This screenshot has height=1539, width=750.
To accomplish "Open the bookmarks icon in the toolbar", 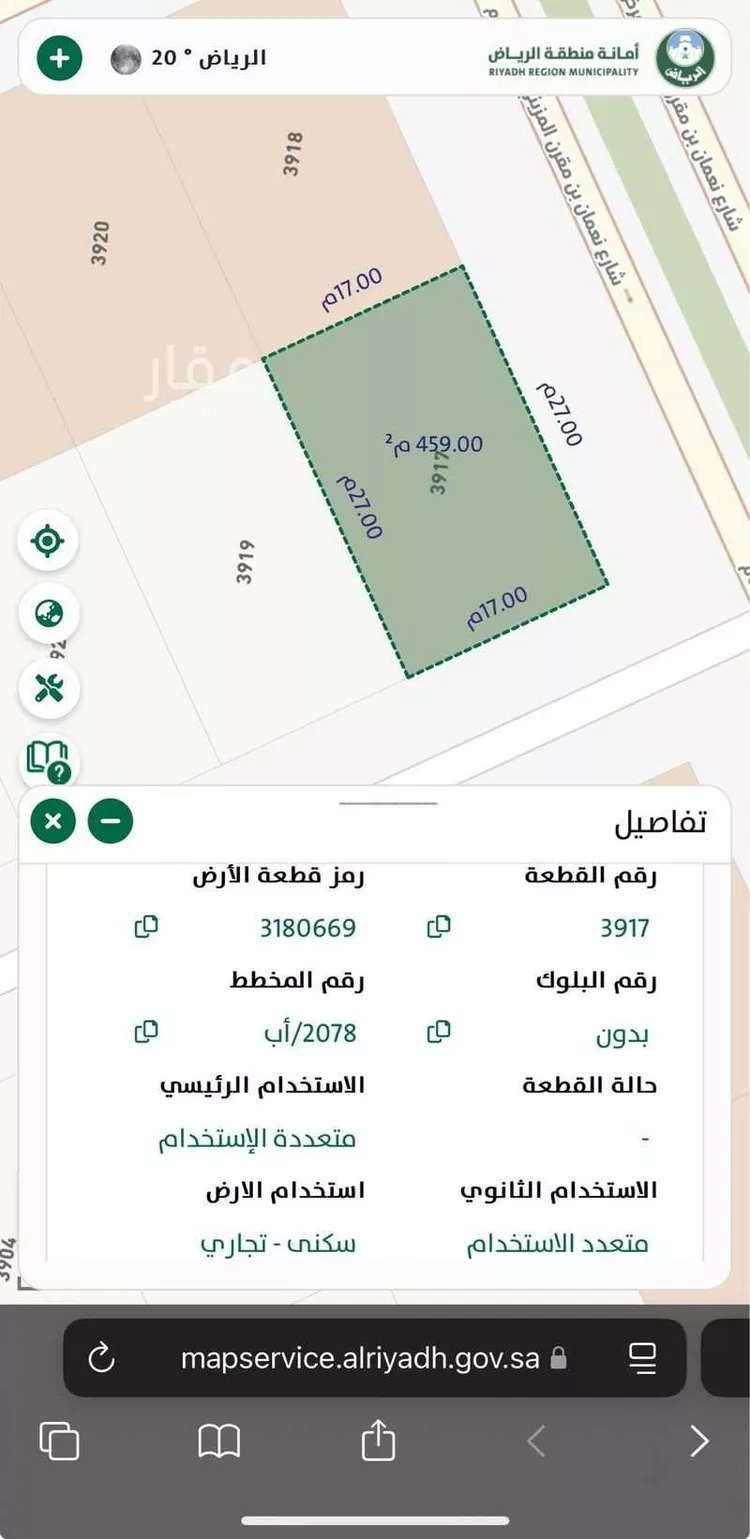I will 219,1441.
